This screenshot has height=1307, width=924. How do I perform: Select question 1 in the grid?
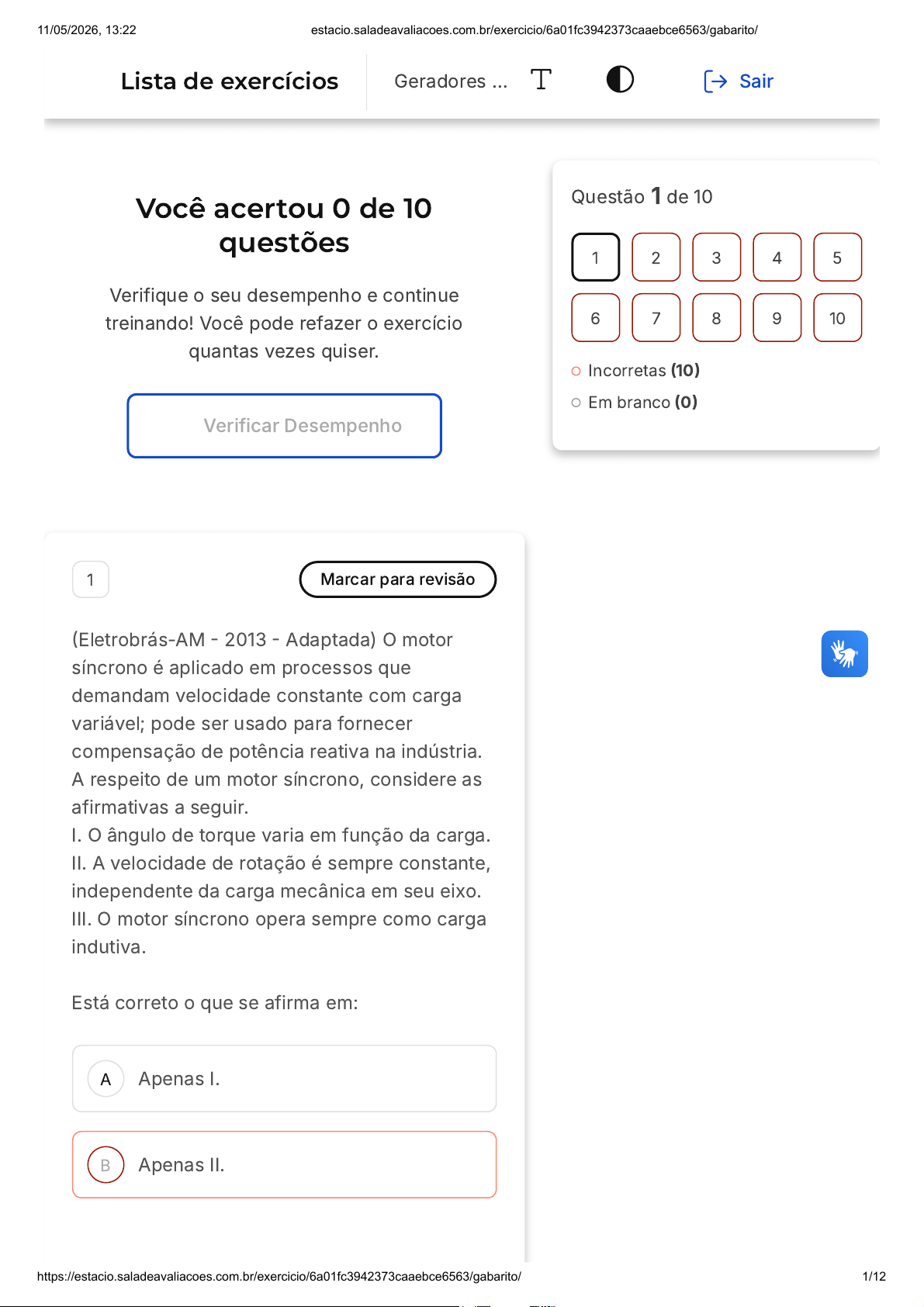point(595,258)
